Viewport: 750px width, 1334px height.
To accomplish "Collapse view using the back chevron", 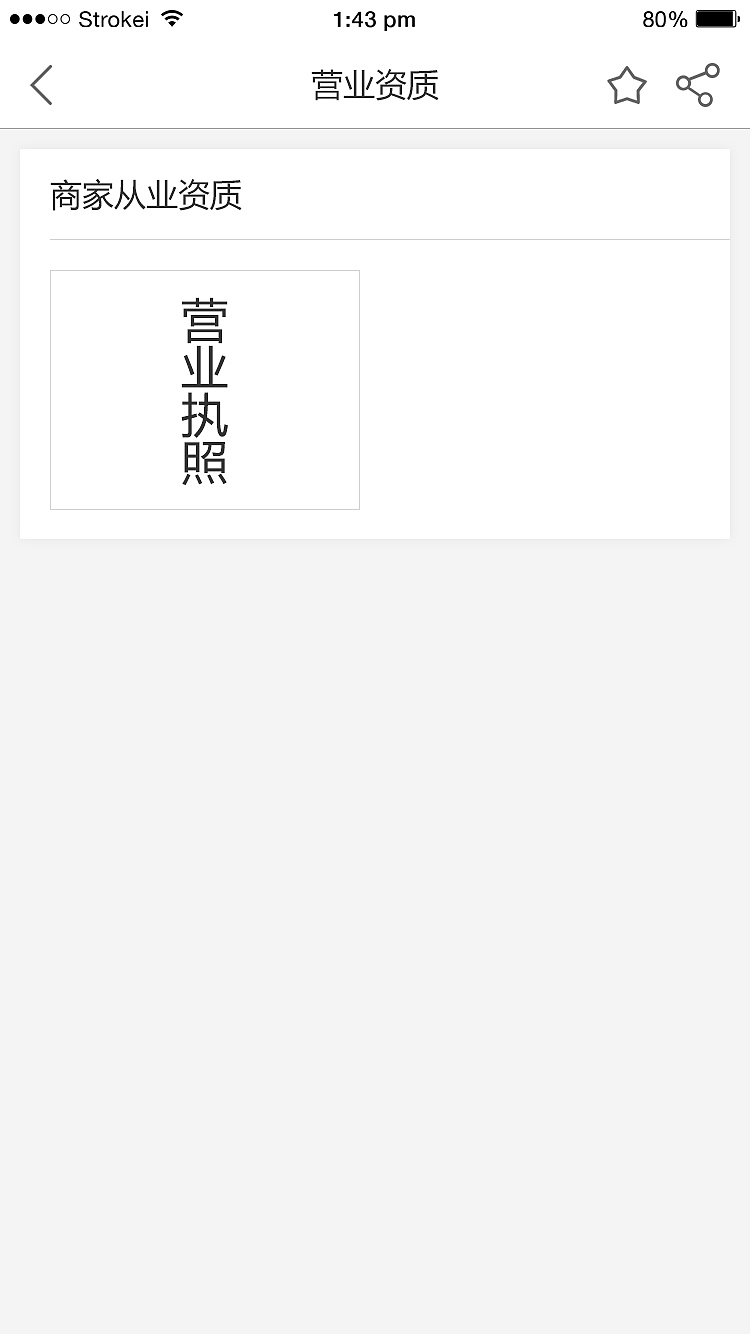I will coord(40,84).
